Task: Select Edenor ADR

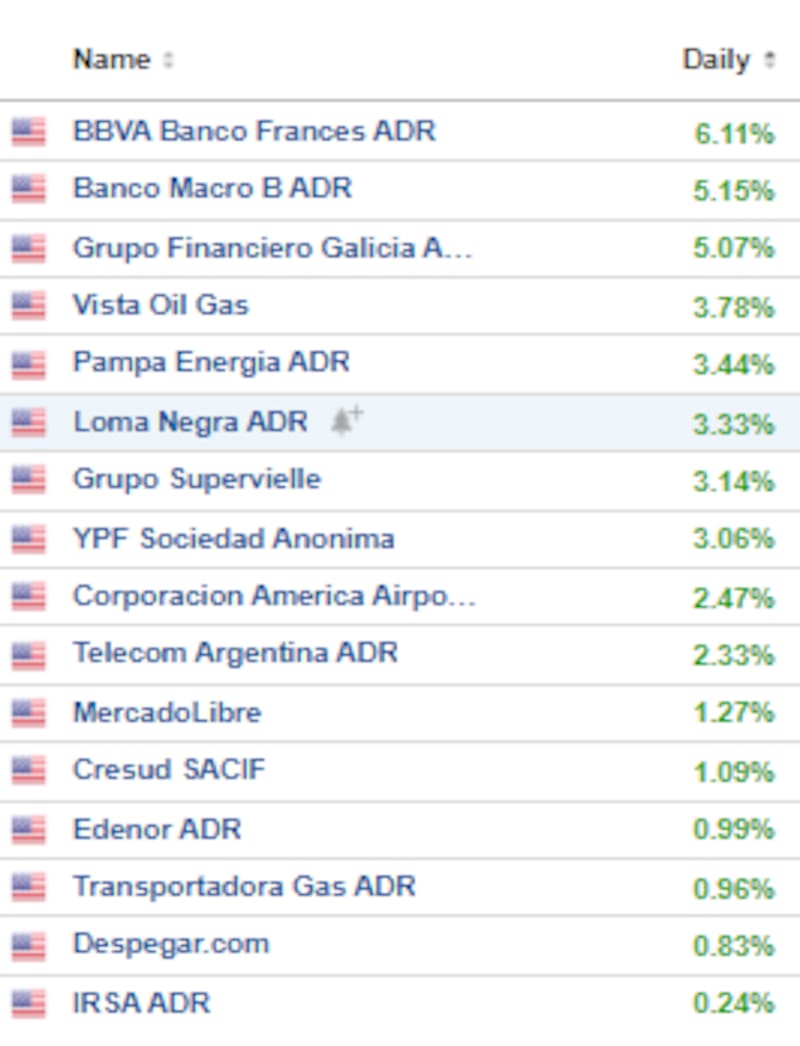Action: pos(157,829)
